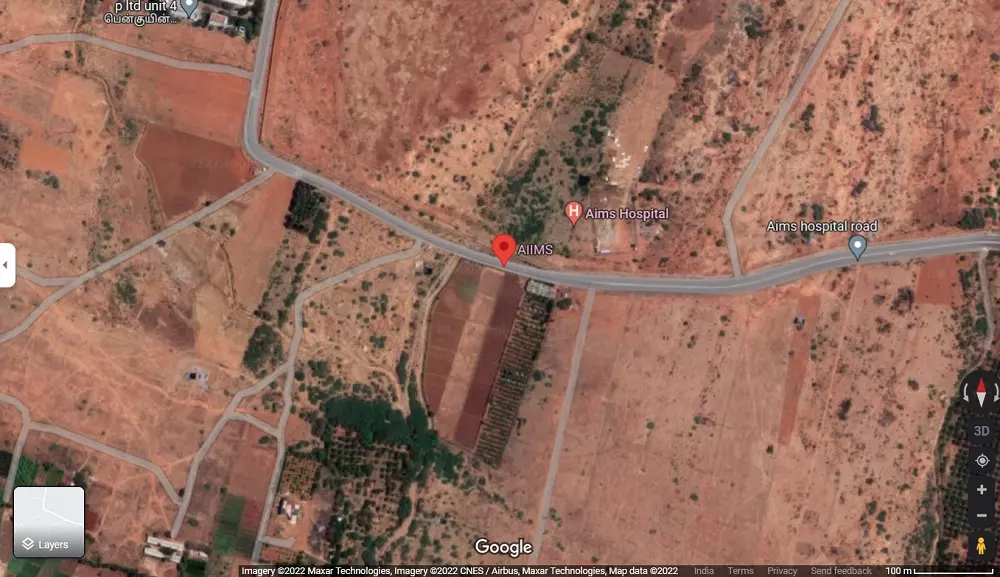
Task: Open the Aims Hospital place marker
Action: 573,211
